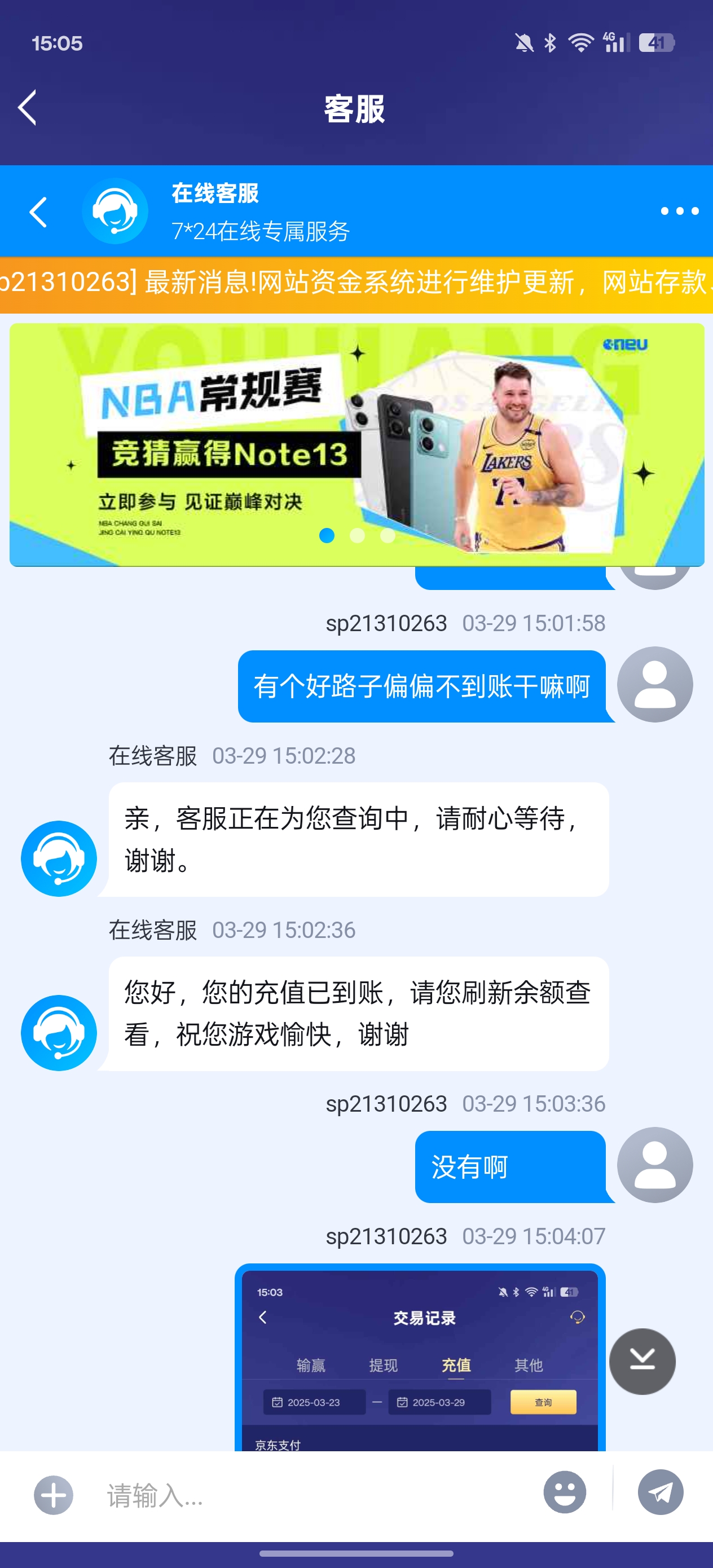
Task: Open the emoji picker
Action: coord(565,1492)
